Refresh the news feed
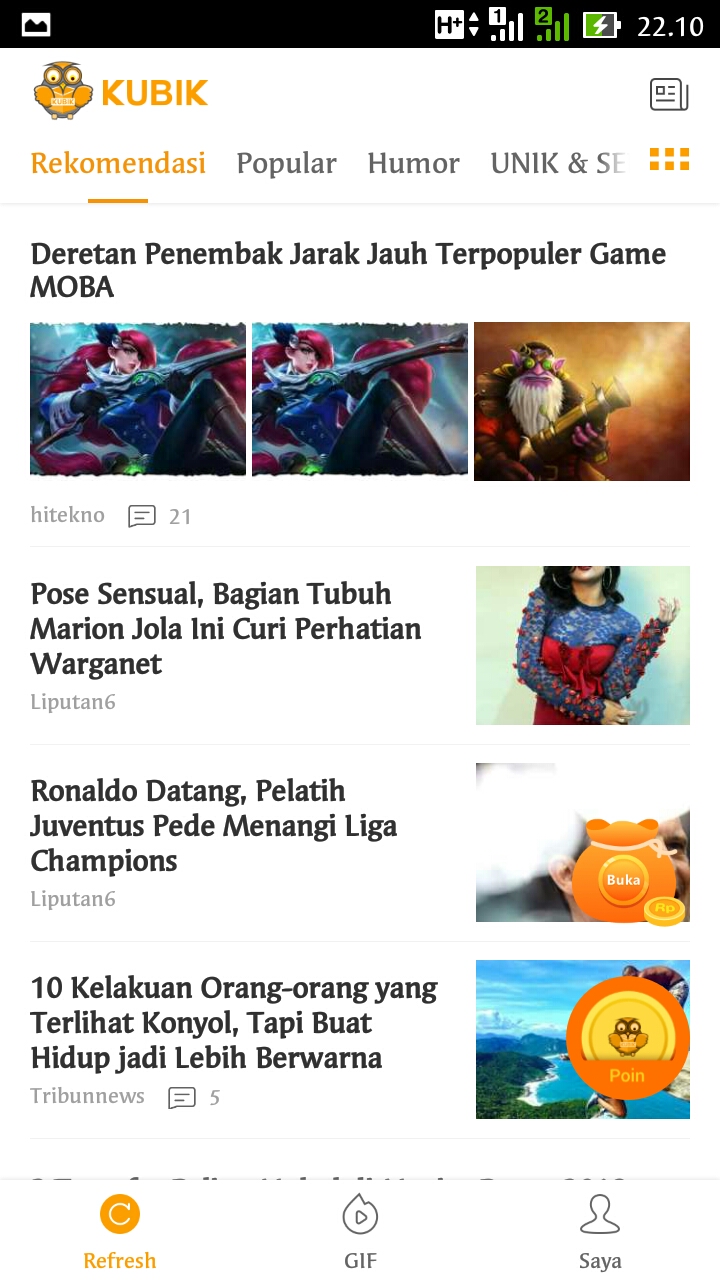Image resolution: width=720 pixels, height=1280 pixels. click(x=120, y=1232)
